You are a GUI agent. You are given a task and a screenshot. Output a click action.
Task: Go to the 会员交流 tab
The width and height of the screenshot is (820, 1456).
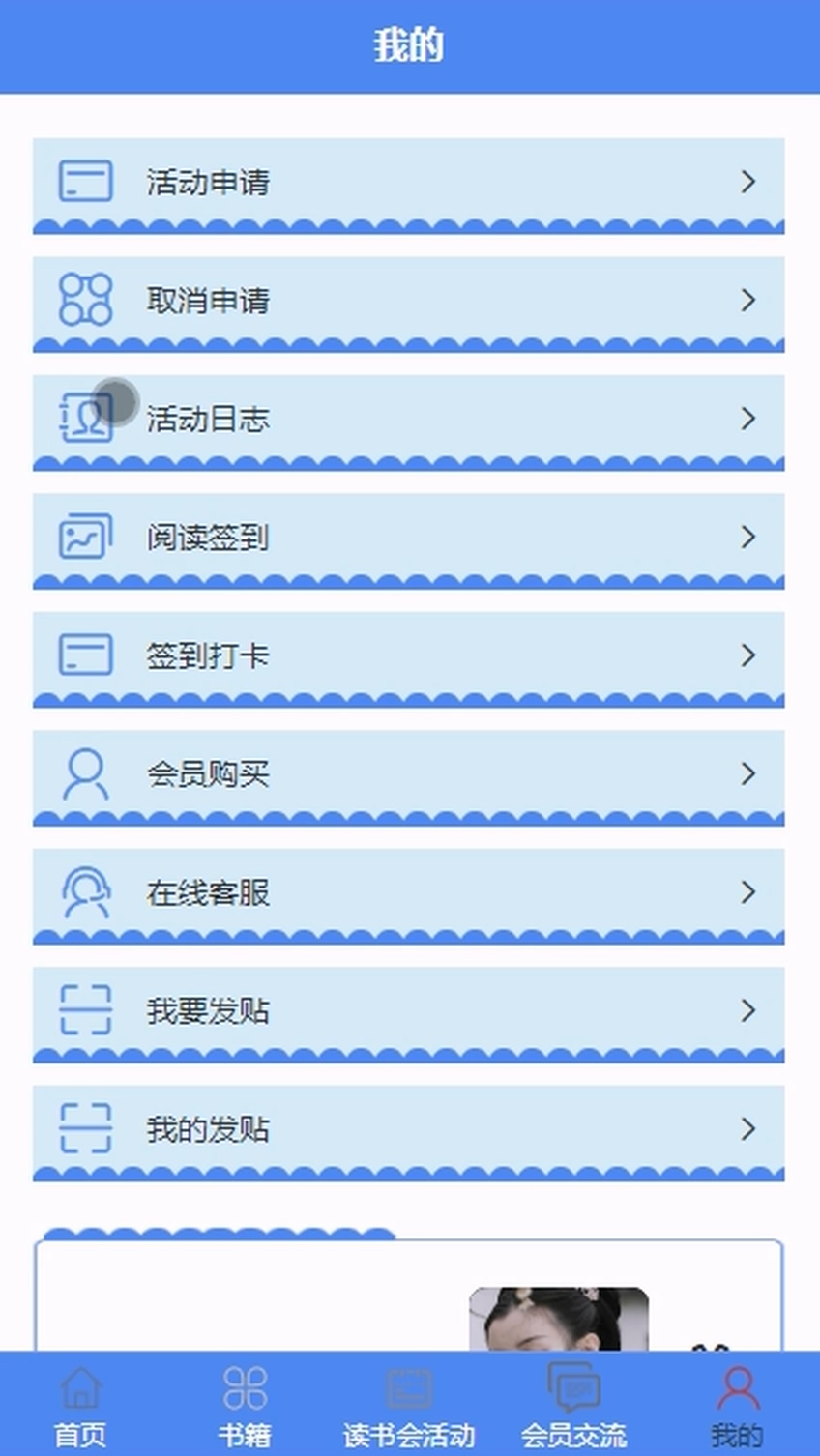click(x=573, y=1405)
